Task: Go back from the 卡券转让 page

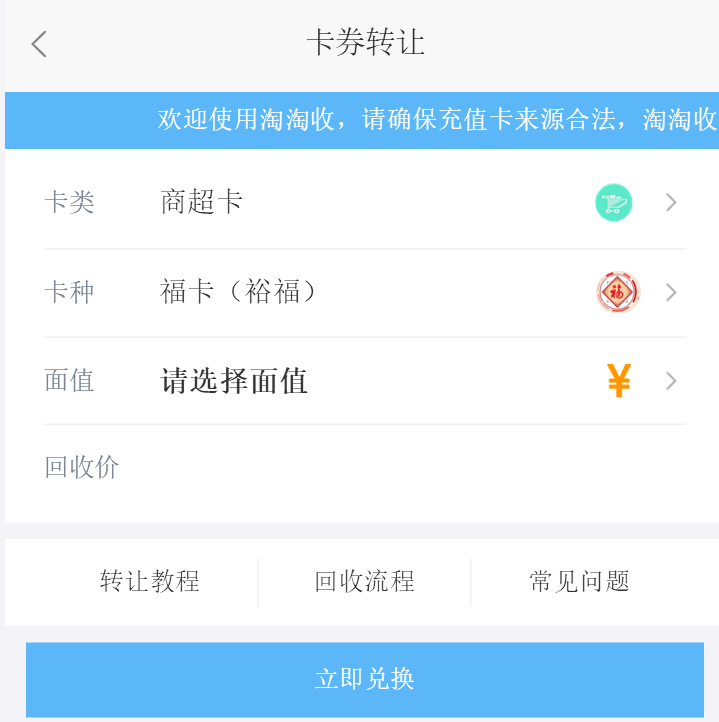Action: click(39, 44)
